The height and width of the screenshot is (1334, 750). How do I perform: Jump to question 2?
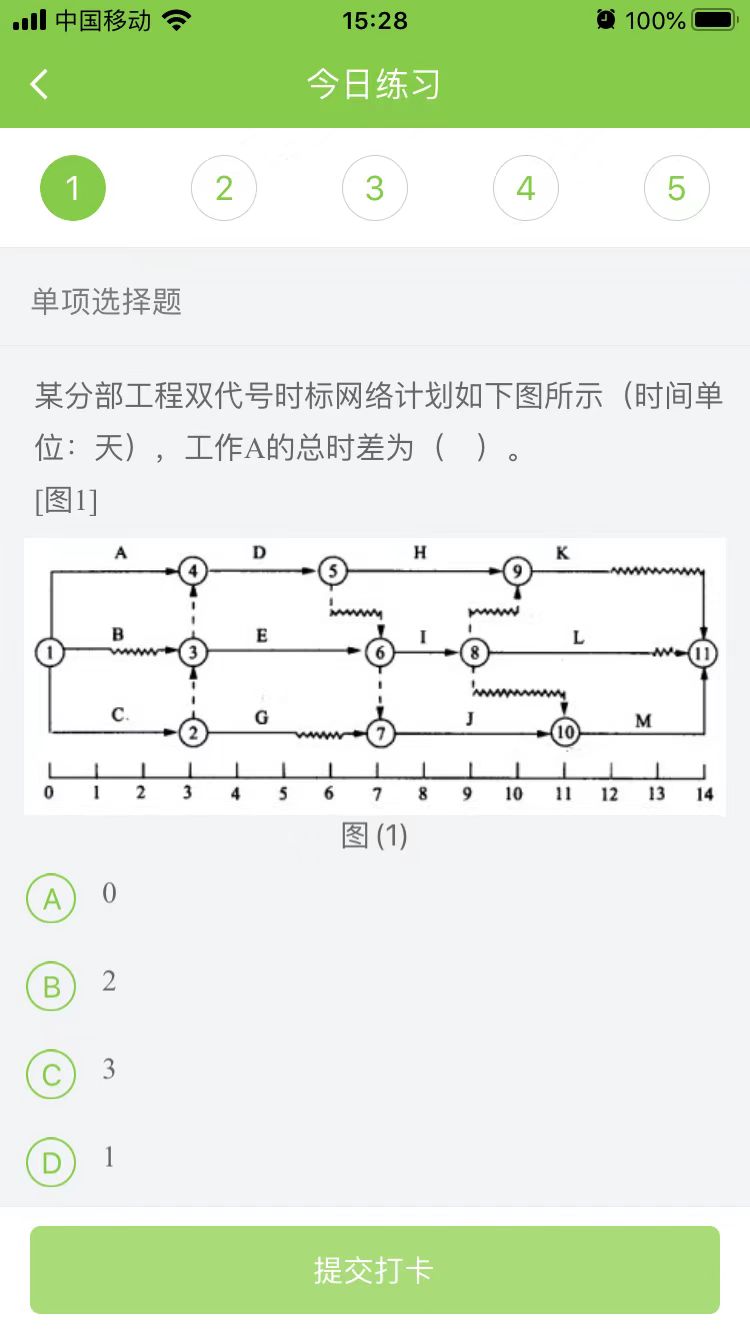[224, 188]
